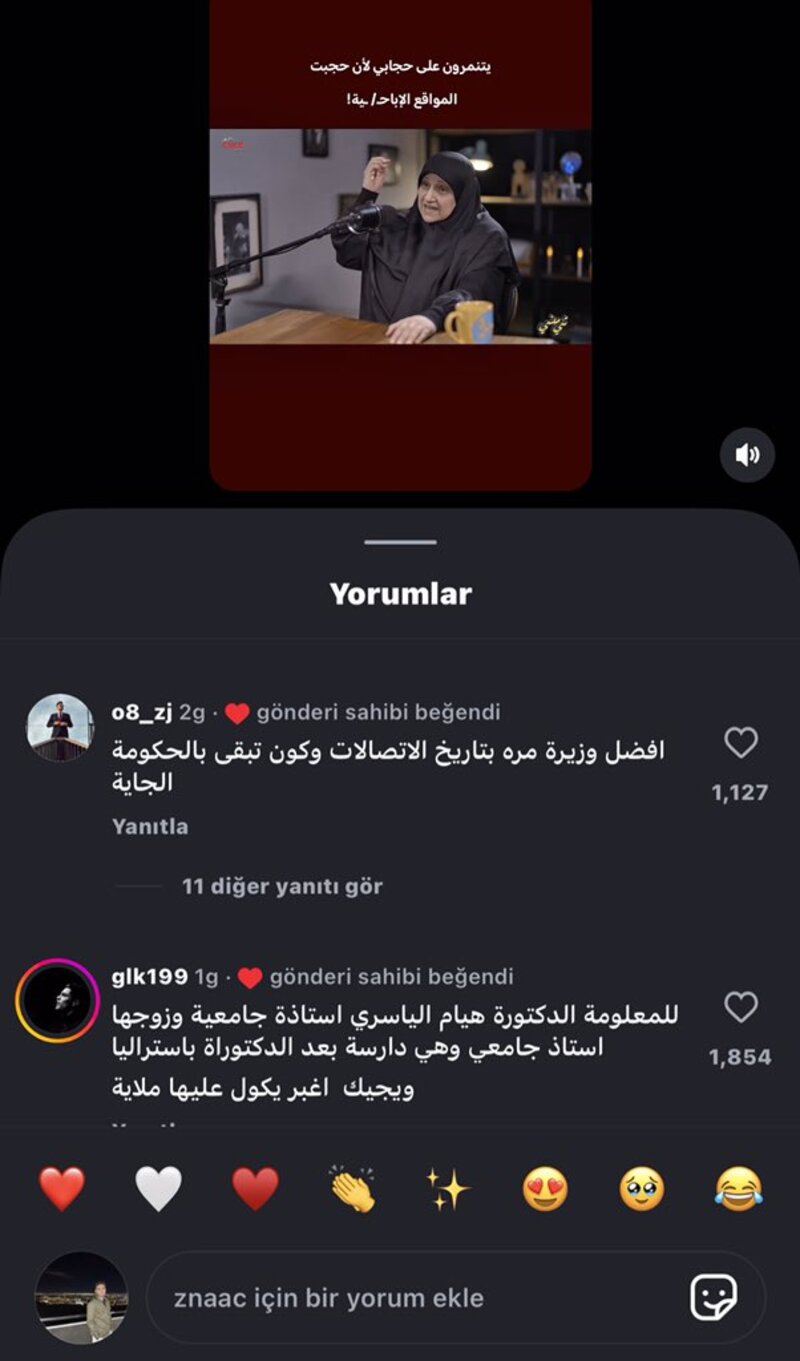The width and height of the screenshot is (800, 1361).
Task: Insert the clapping hands emoji
Action: click(352, 1189)
